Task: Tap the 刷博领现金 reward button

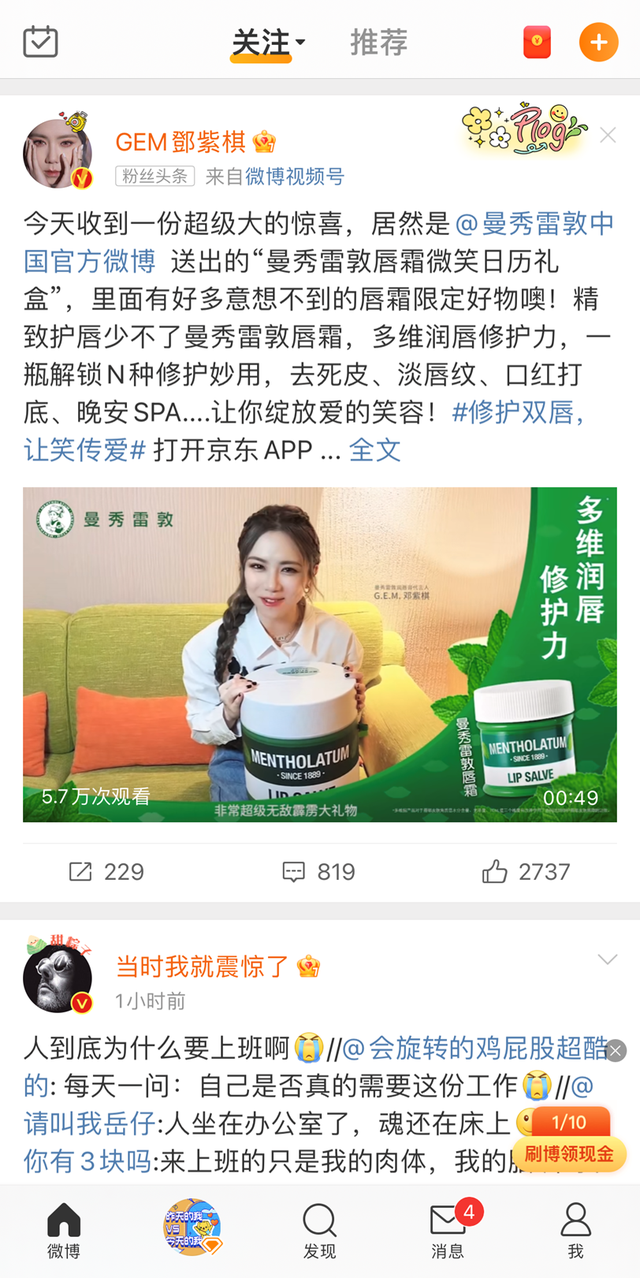Action: click(569, 1152)
